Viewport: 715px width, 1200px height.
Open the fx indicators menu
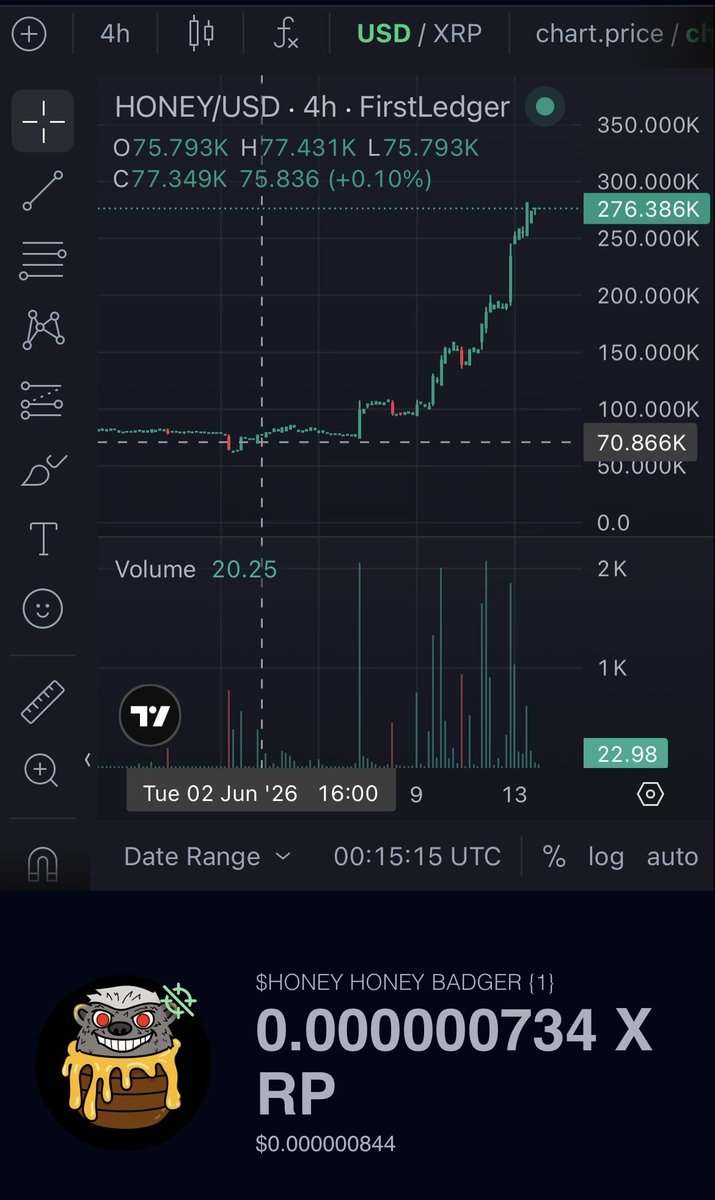286,34
